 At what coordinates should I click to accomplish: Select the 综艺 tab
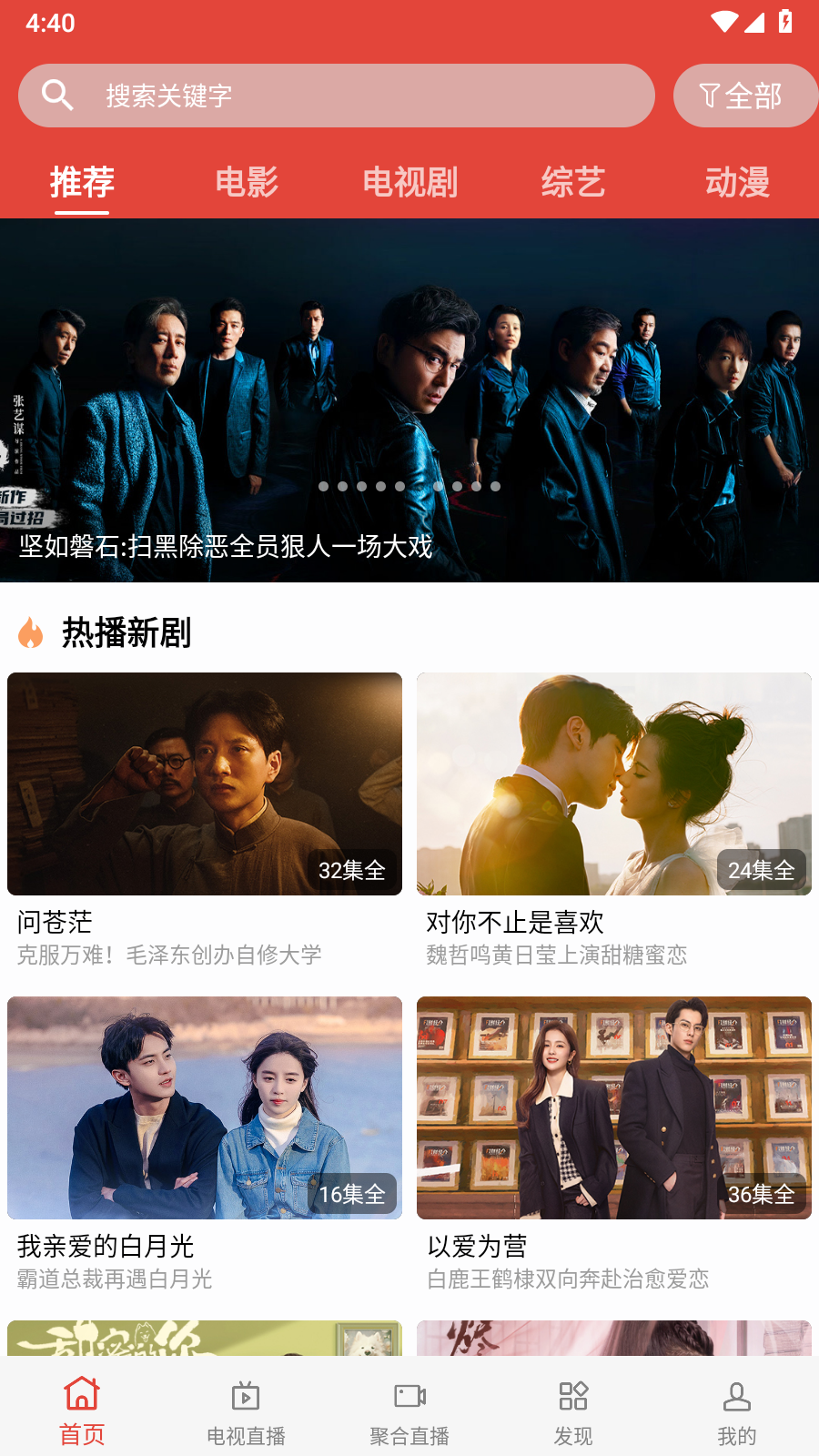[x=573, y=182]
